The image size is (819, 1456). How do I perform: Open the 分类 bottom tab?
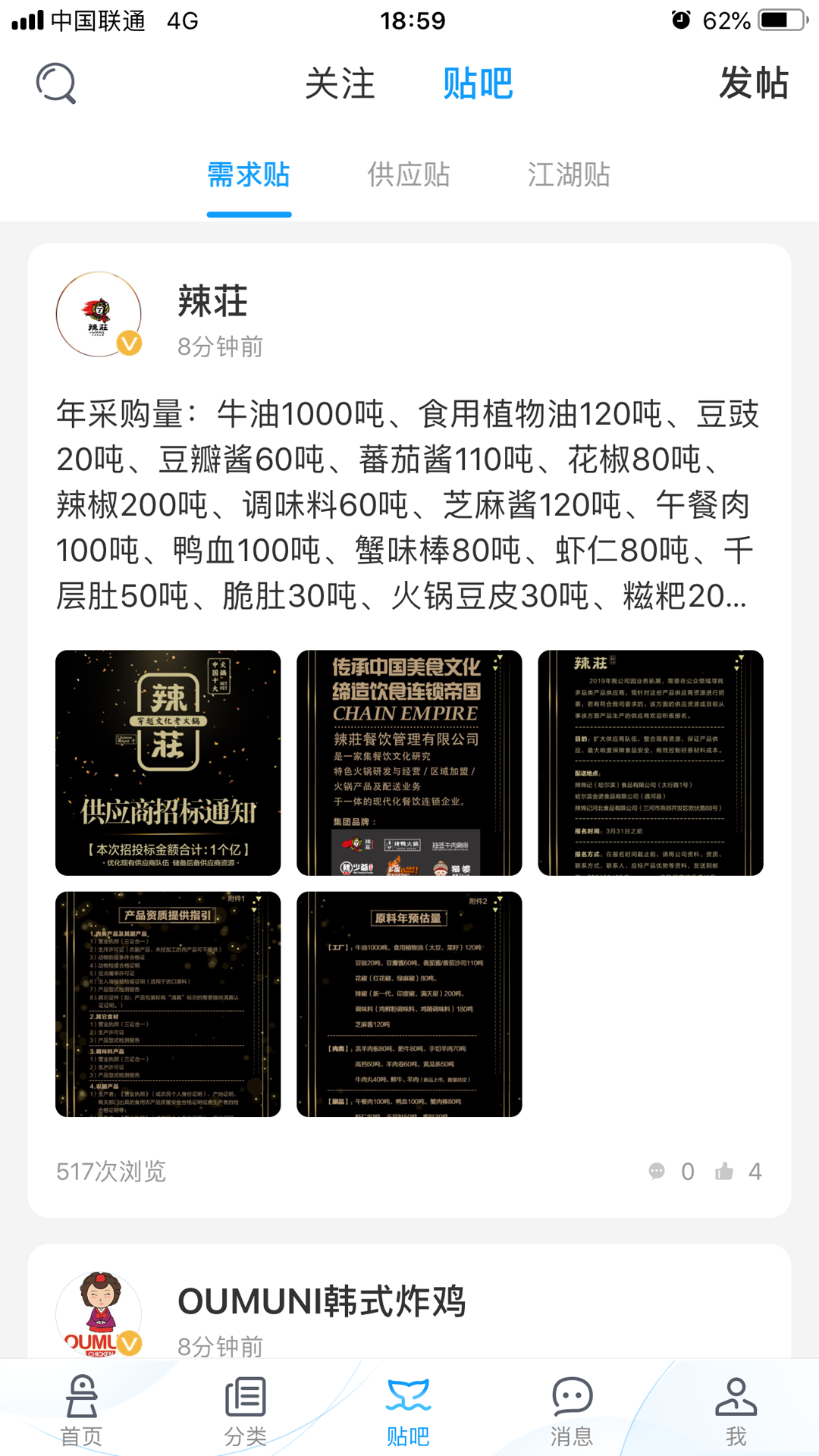(245, 1410)
